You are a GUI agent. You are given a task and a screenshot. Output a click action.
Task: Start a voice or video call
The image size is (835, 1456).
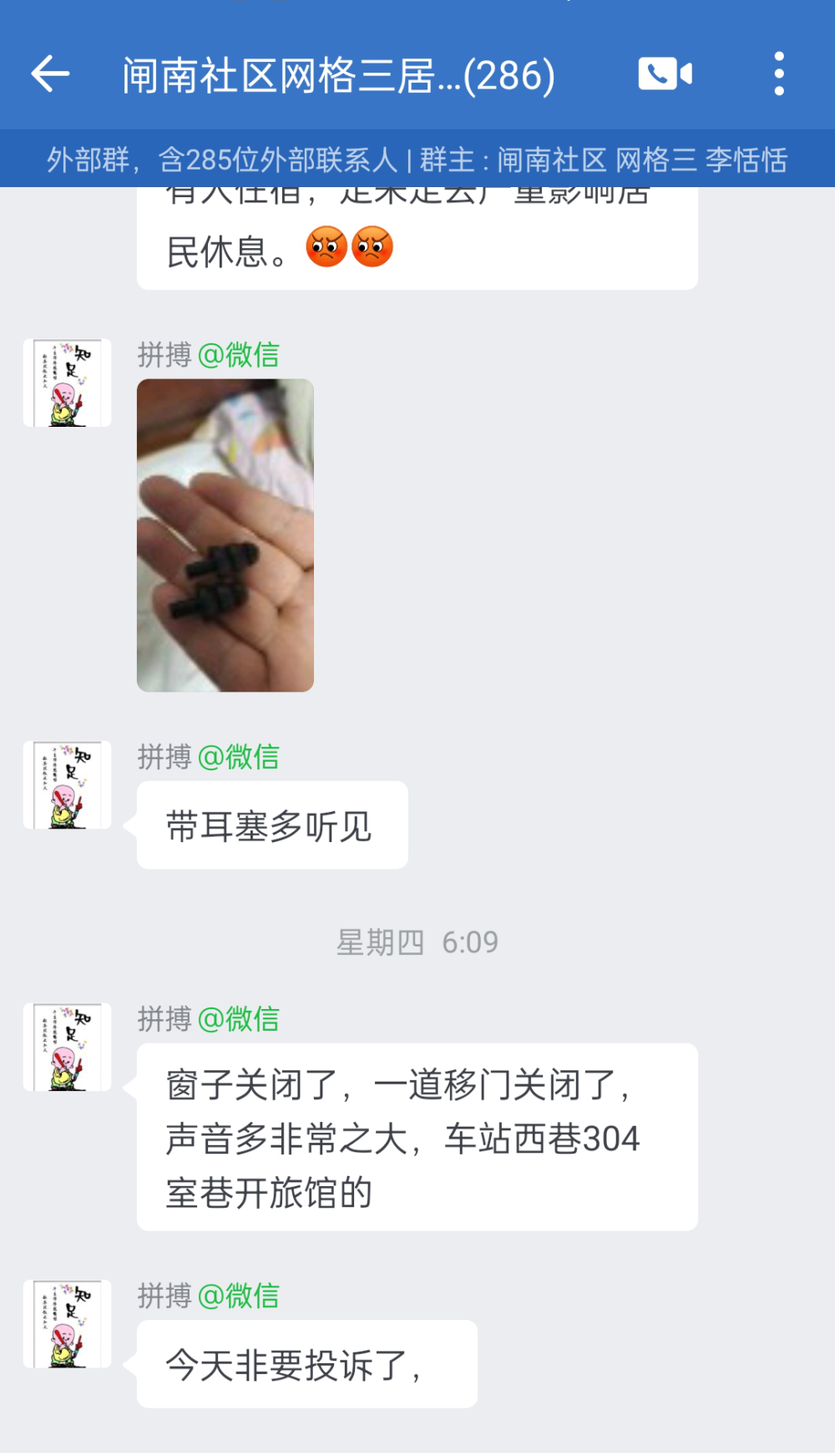[x=665, y=74]
